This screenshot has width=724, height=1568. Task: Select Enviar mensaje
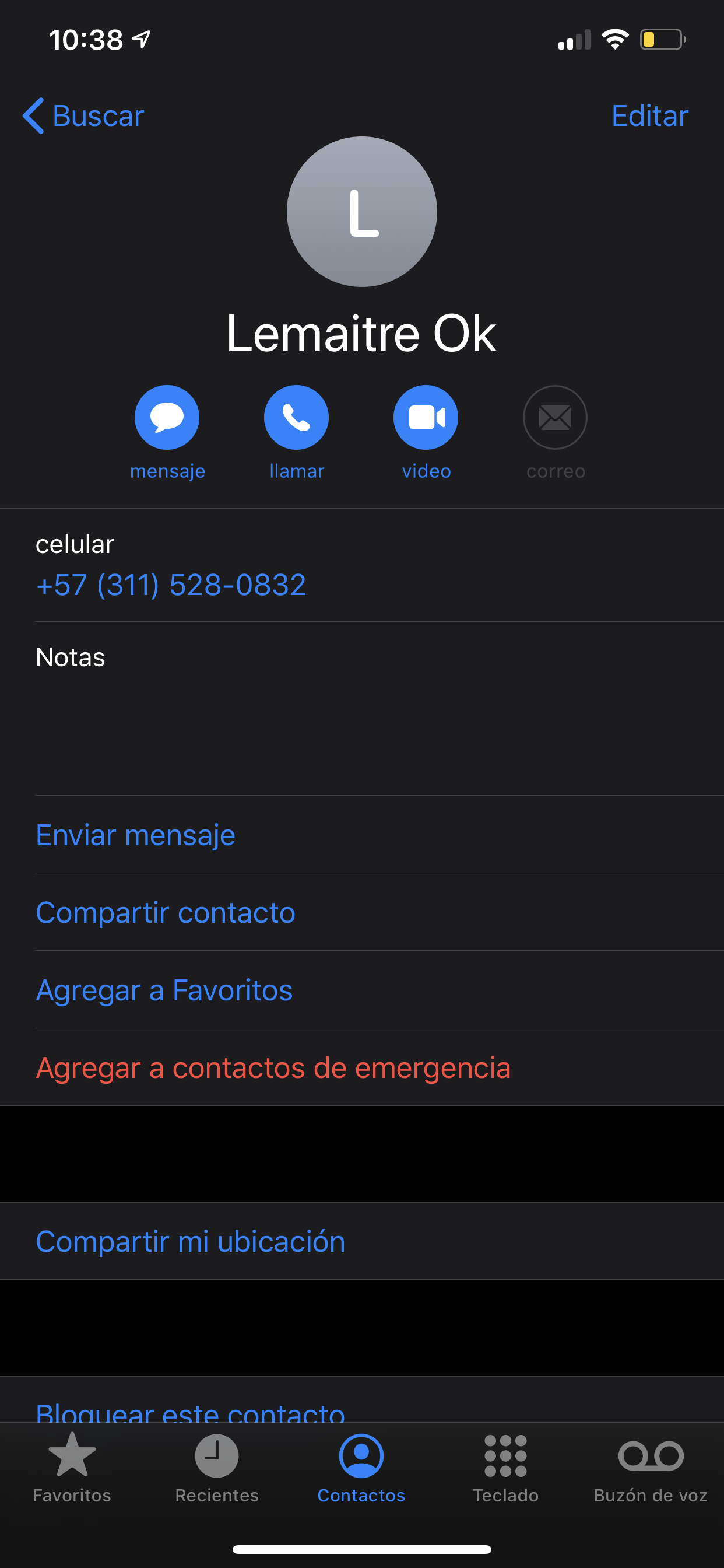[136, 835]
